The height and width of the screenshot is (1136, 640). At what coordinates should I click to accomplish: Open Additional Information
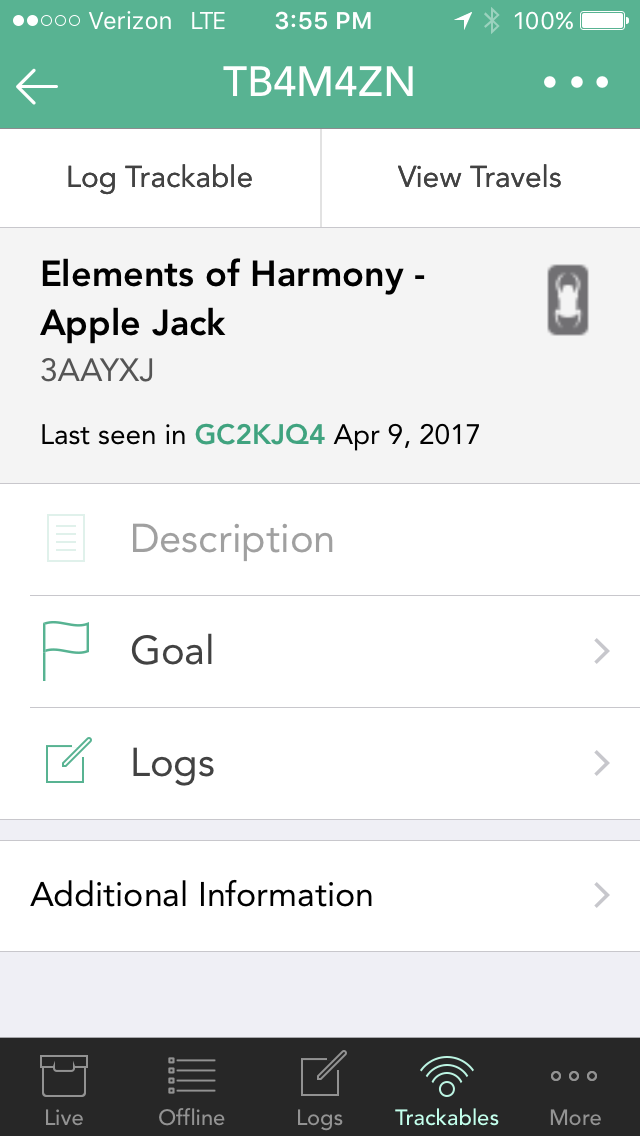[x=320, y=896]
